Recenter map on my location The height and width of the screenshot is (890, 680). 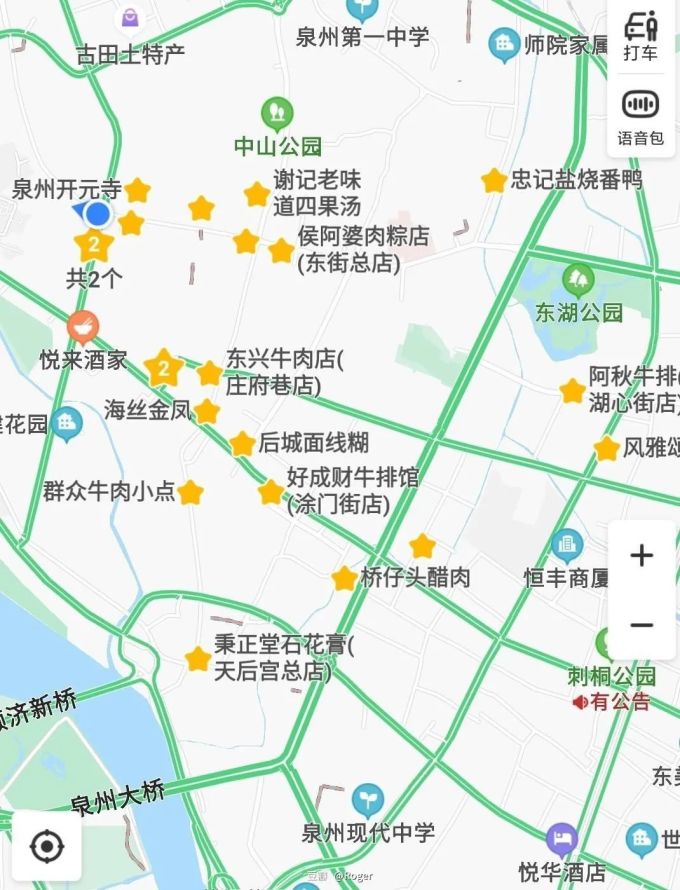[x=46, y=846]
